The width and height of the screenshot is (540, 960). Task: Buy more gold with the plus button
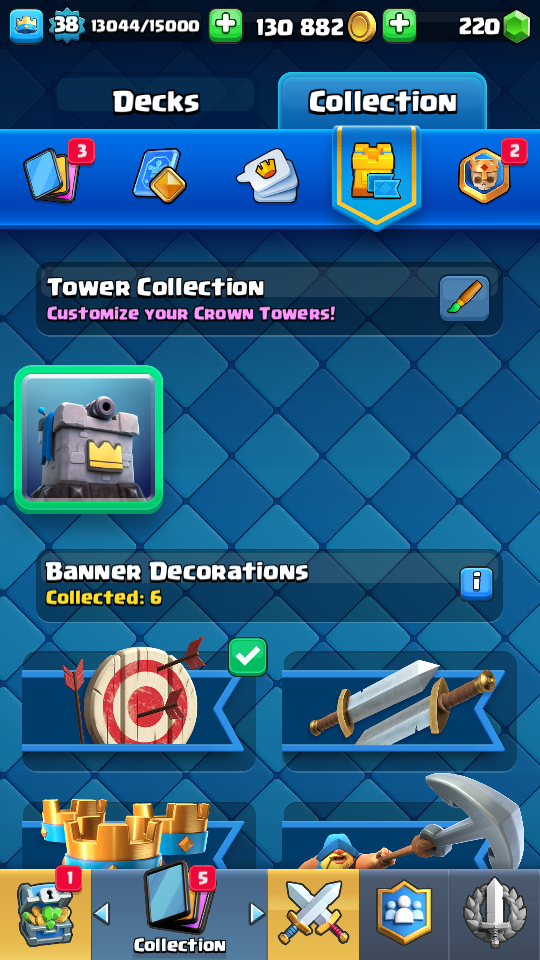pos(399,26)
